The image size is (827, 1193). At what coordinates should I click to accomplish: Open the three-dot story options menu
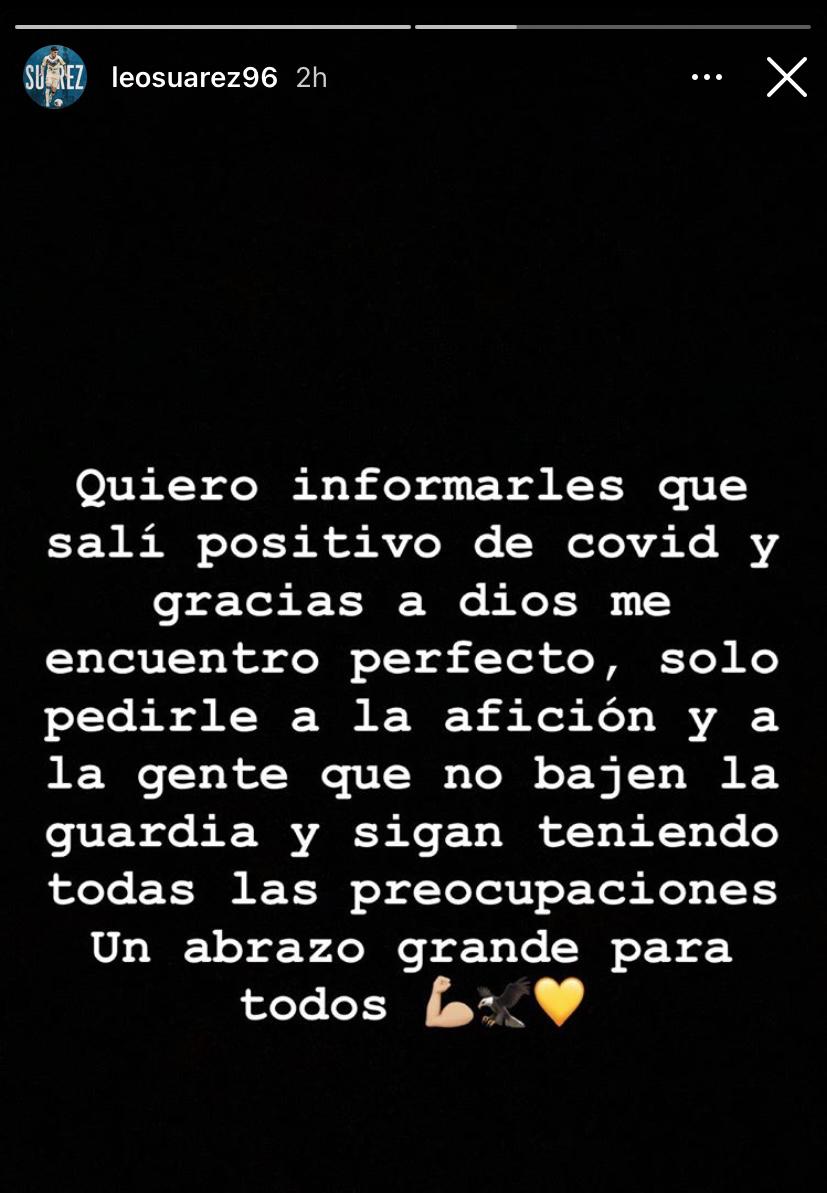[x=707, y=77]
